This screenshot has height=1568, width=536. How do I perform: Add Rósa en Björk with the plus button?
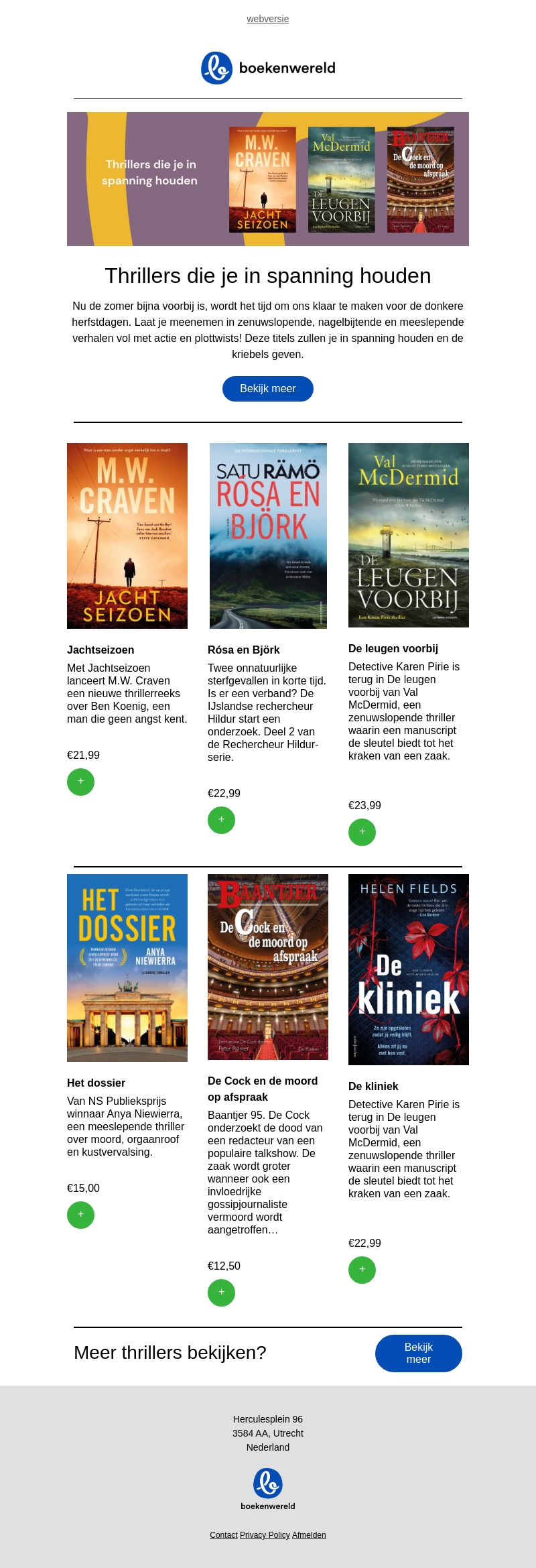coord(221,820)
